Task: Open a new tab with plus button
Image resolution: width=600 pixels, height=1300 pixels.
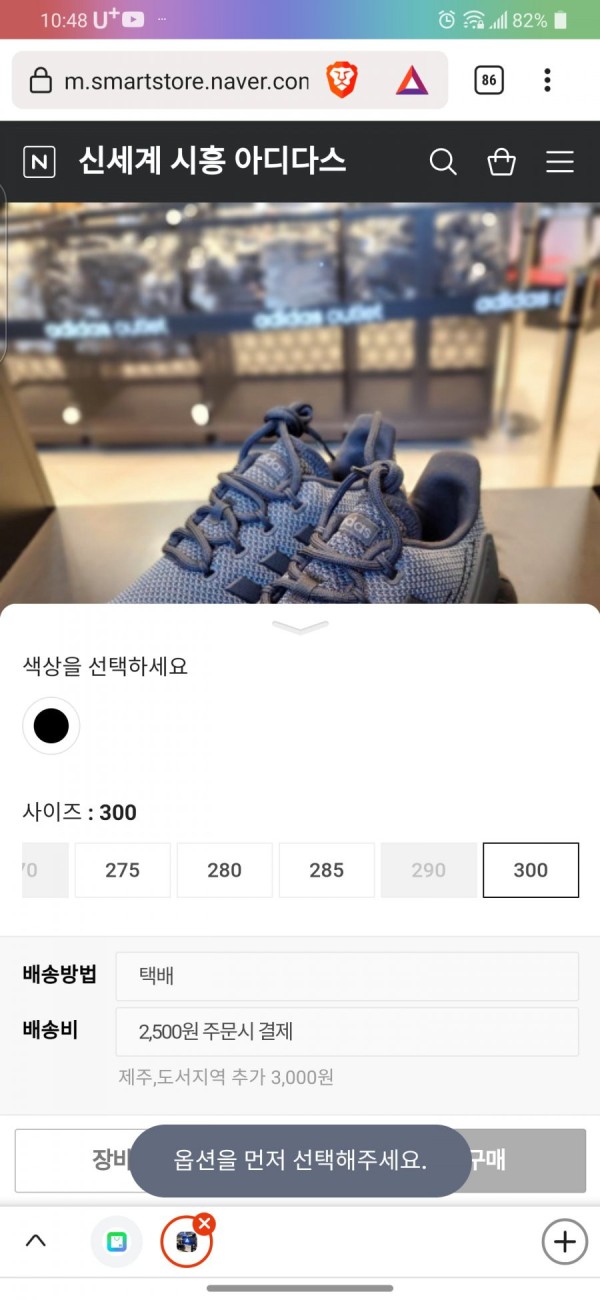Action: pos(564,1242)
